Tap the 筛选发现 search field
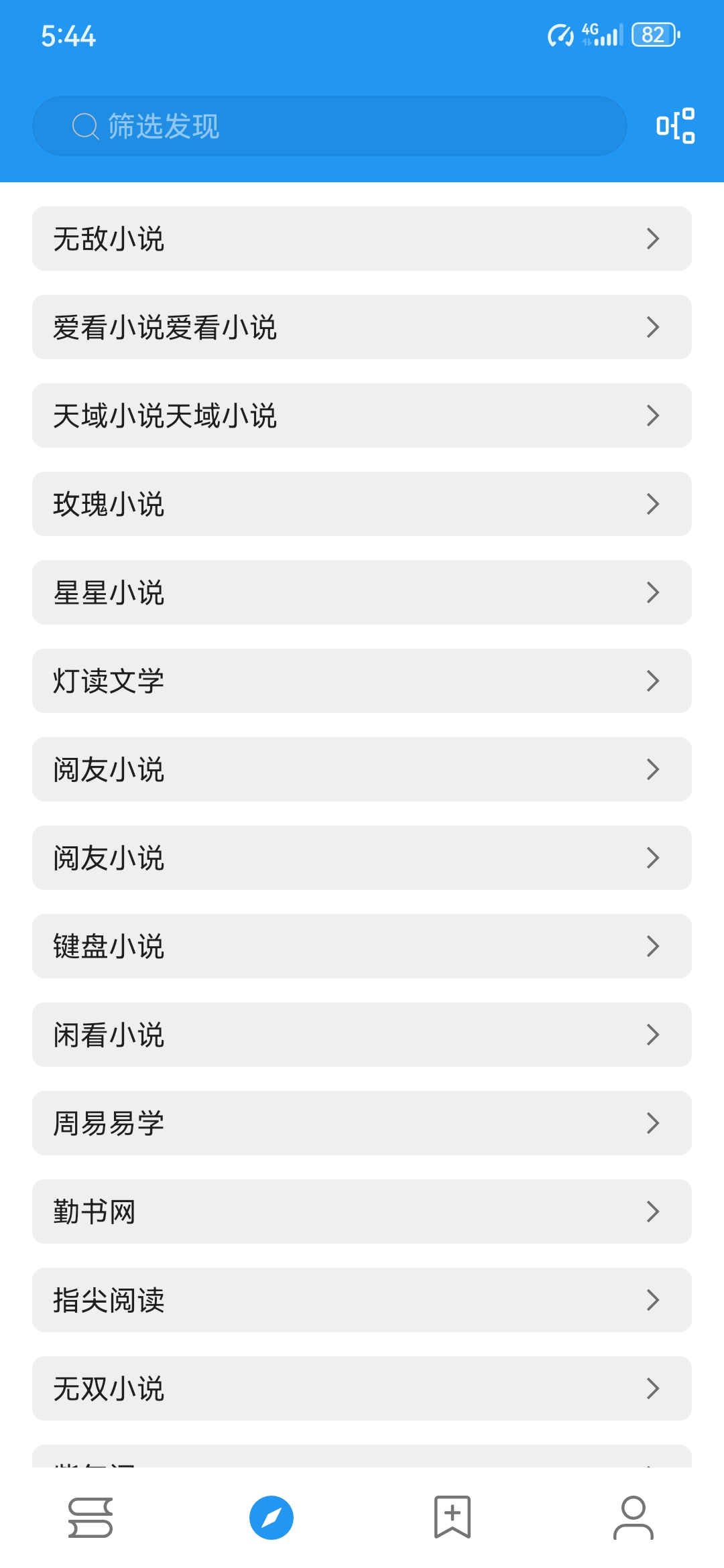Image resolution: width=724 pixels, height=1568 pixels. tap(328, 126)
